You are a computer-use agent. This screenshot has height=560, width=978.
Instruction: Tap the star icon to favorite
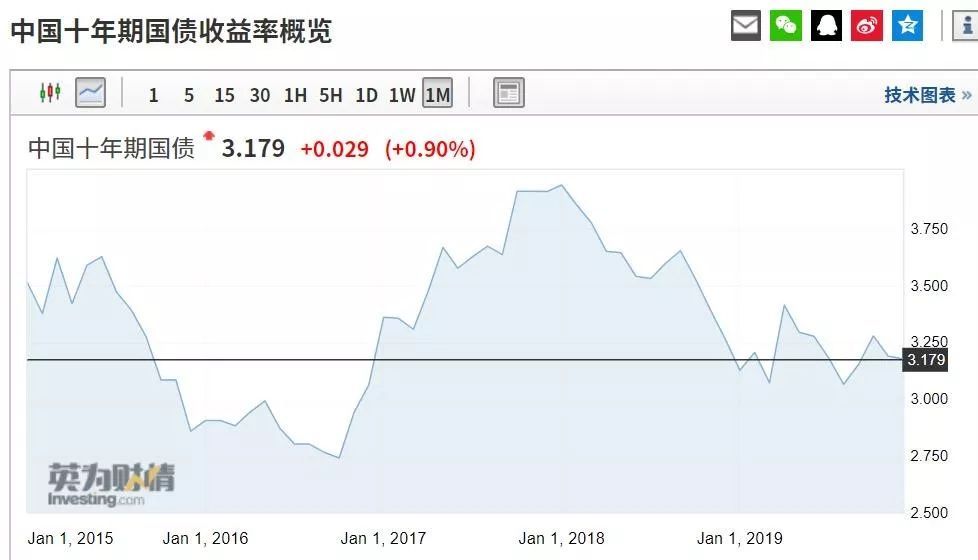[908, 26]
